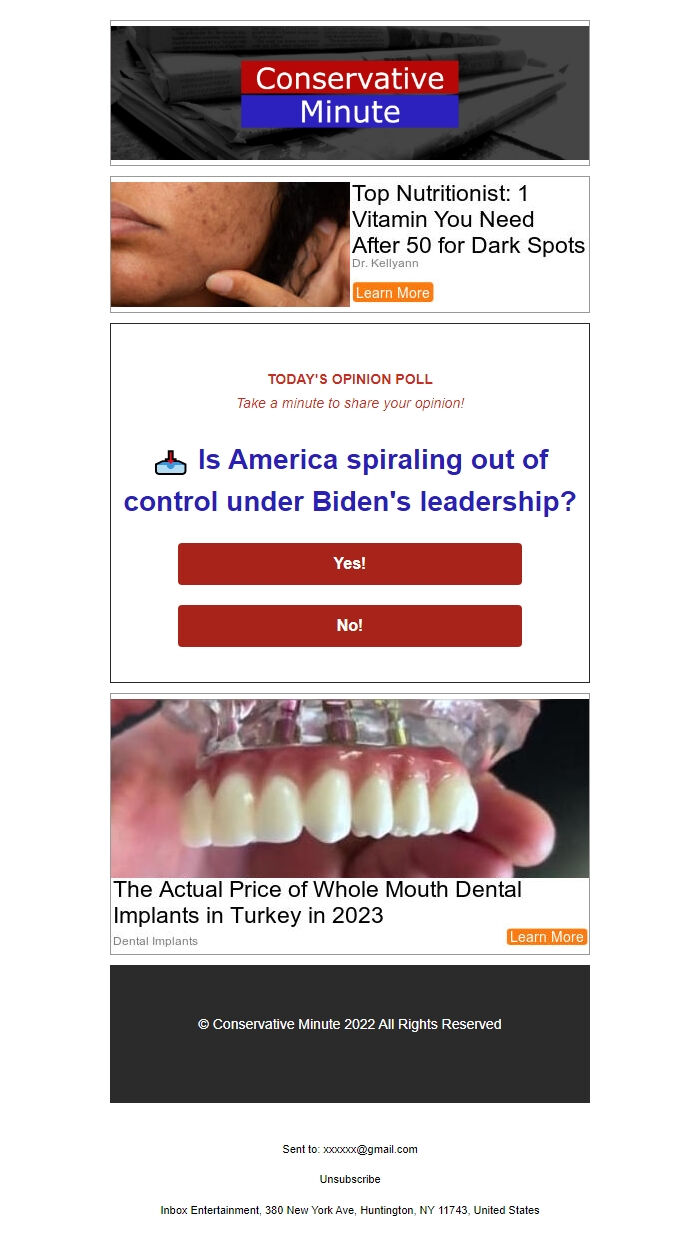Tap Learn More on the dark spots vitamin ad

[392, 293]
